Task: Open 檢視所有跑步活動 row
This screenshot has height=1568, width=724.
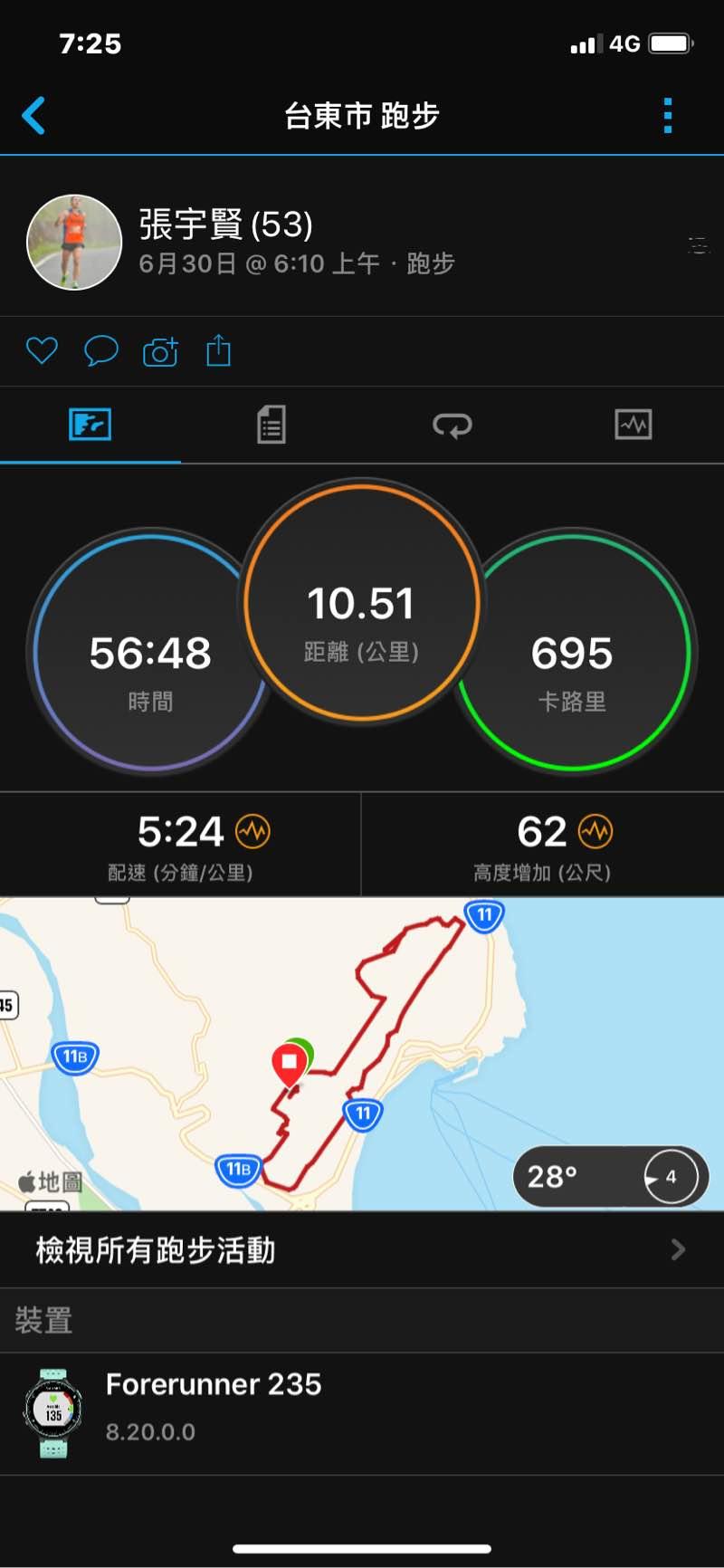Action: [x=362, y=1250]
